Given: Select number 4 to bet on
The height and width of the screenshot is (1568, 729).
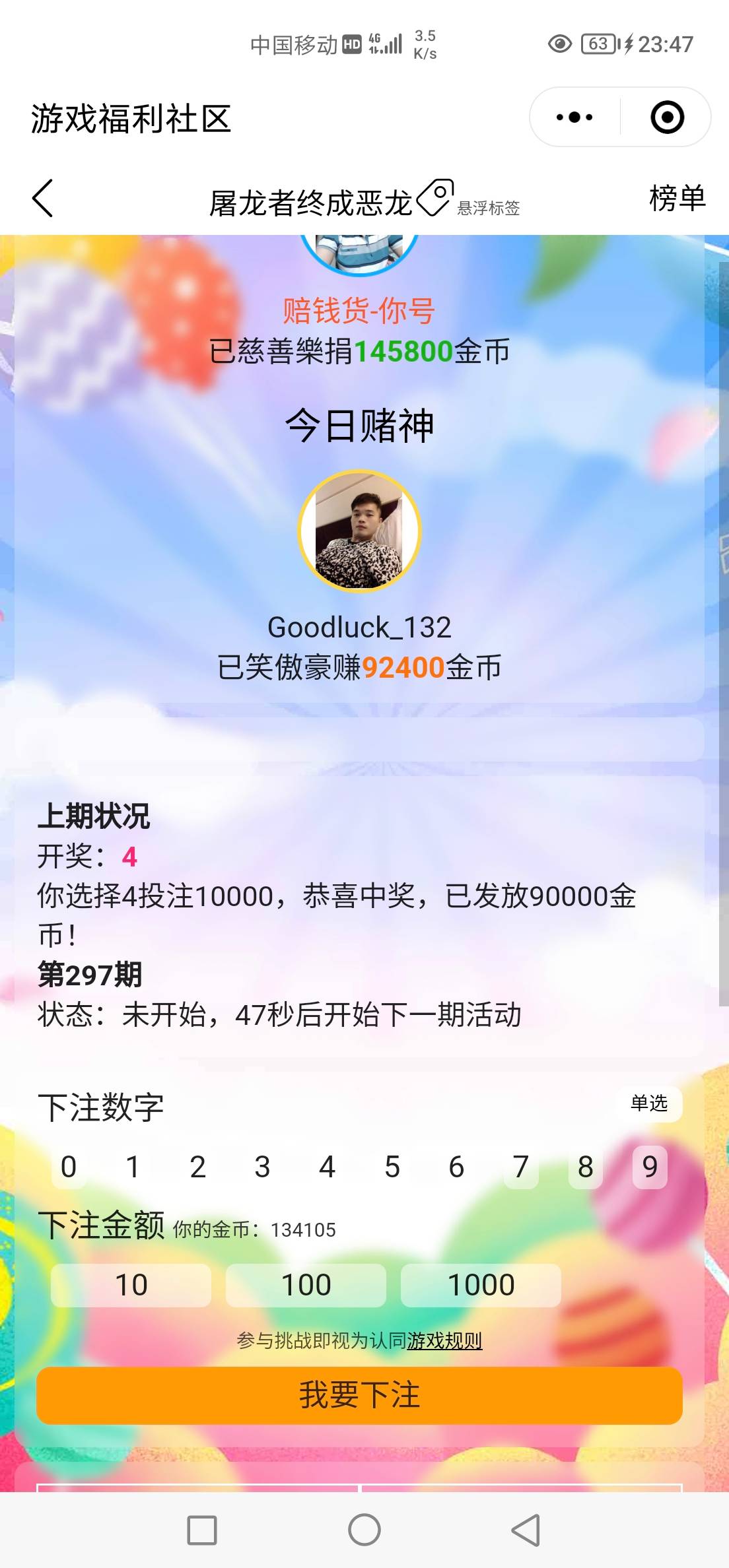Looking at the screenshot, I should 327,1167.
